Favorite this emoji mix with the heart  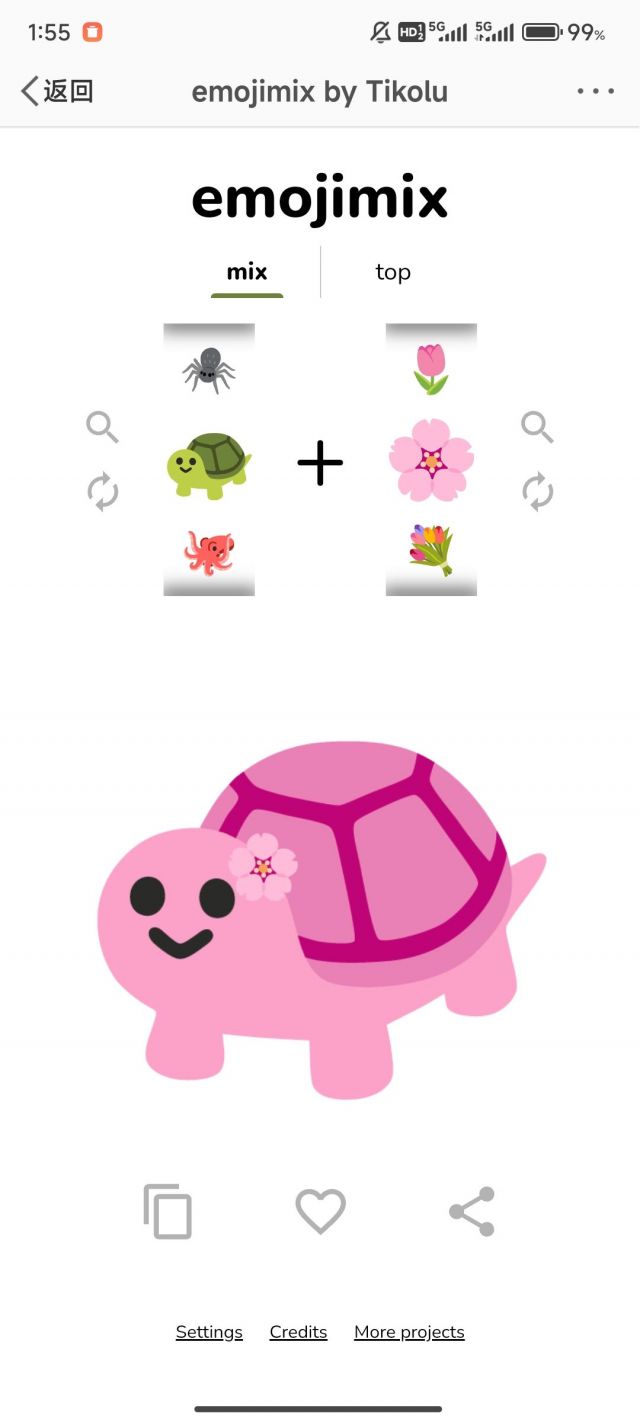tap(320, 1211)
